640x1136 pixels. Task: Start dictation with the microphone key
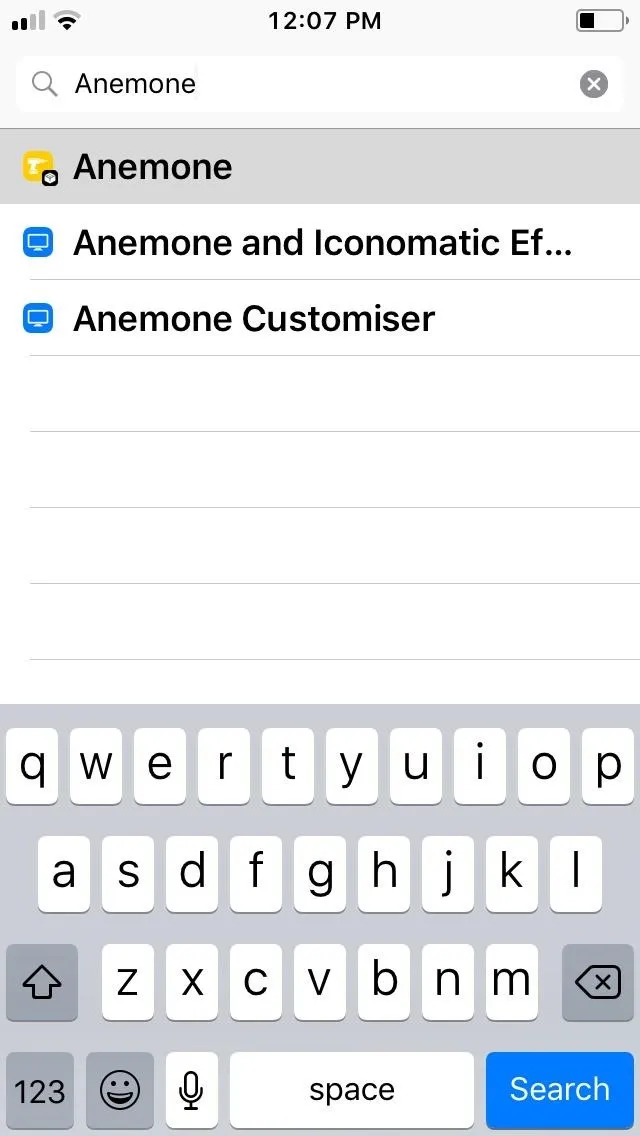[x=191, y=1090]
